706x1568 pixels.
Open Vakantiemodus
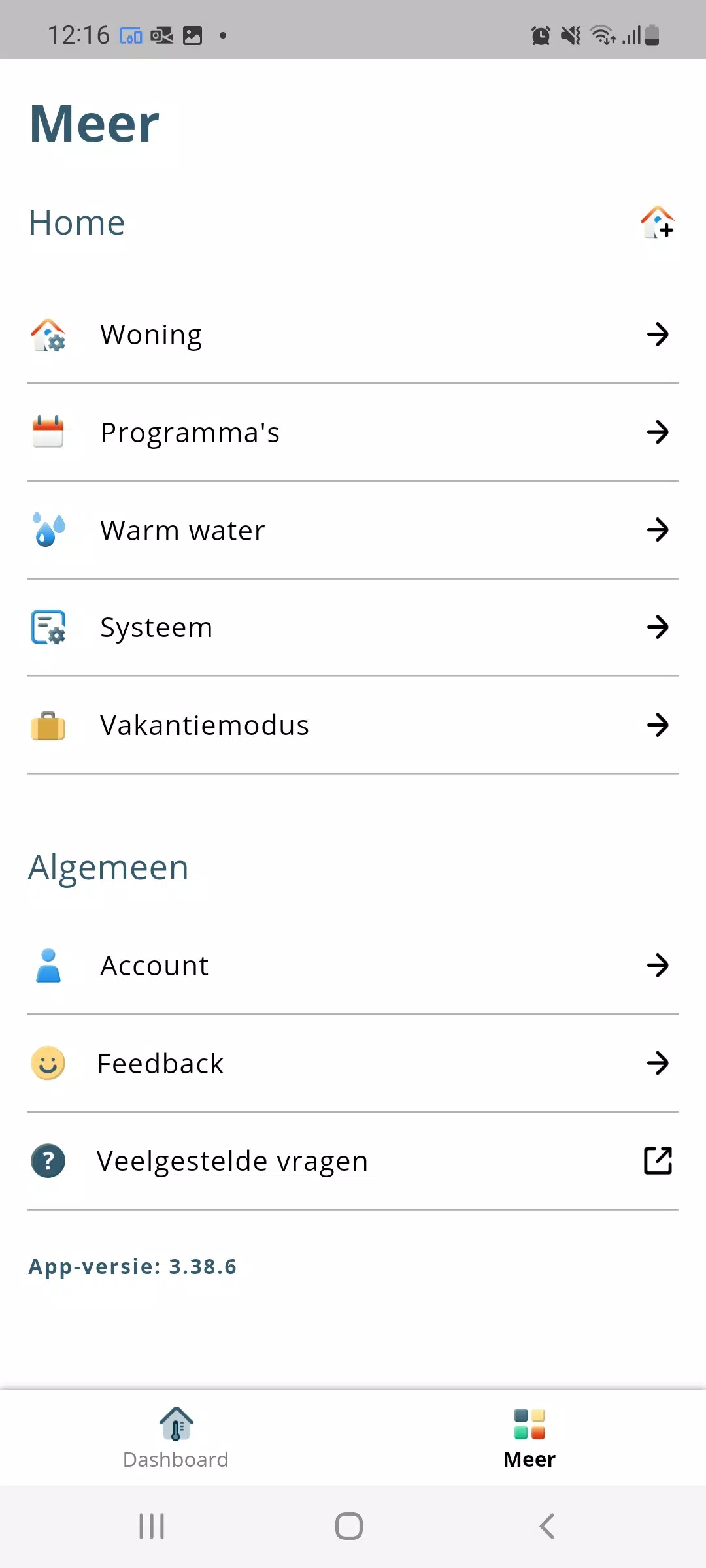[353, 725]
